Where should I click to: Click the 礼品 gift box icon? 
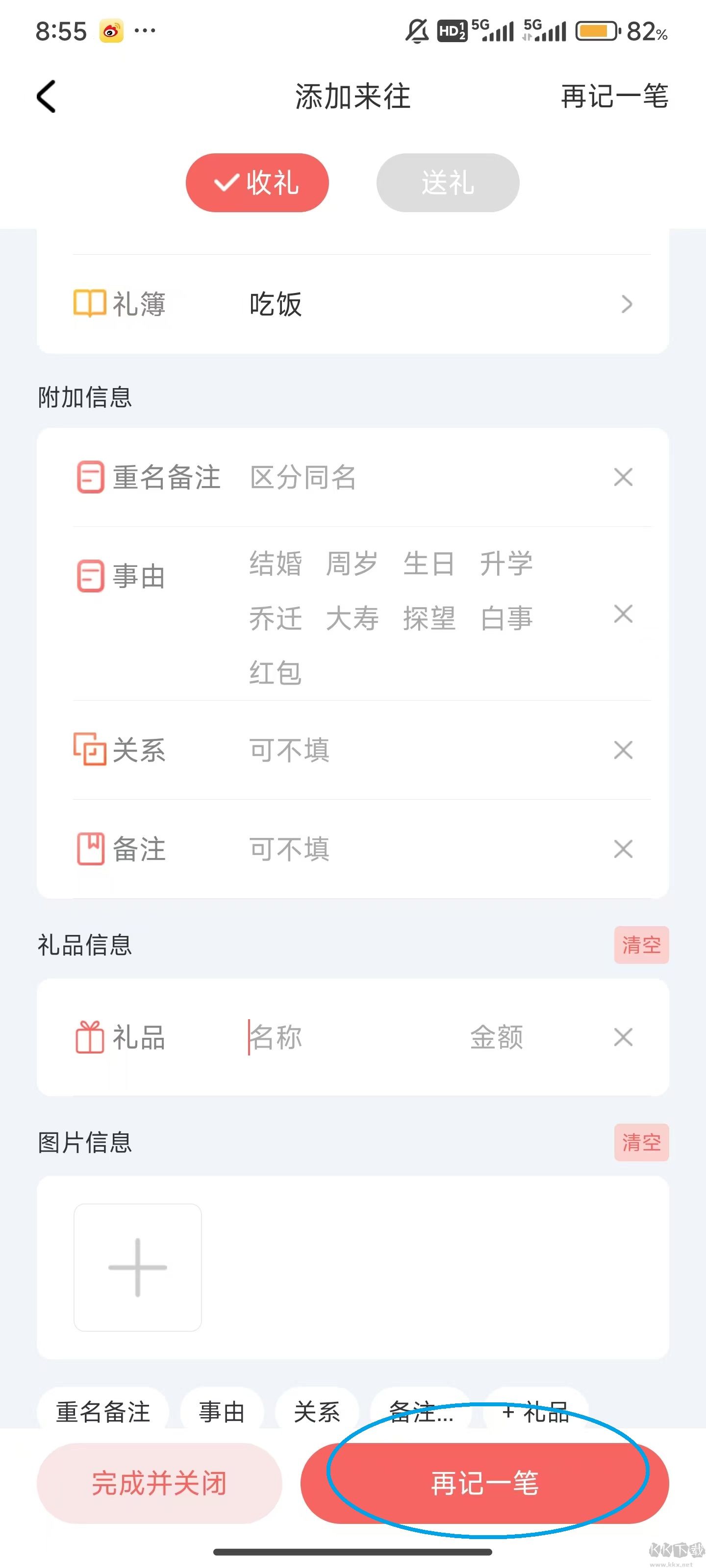coord(90,1037)
